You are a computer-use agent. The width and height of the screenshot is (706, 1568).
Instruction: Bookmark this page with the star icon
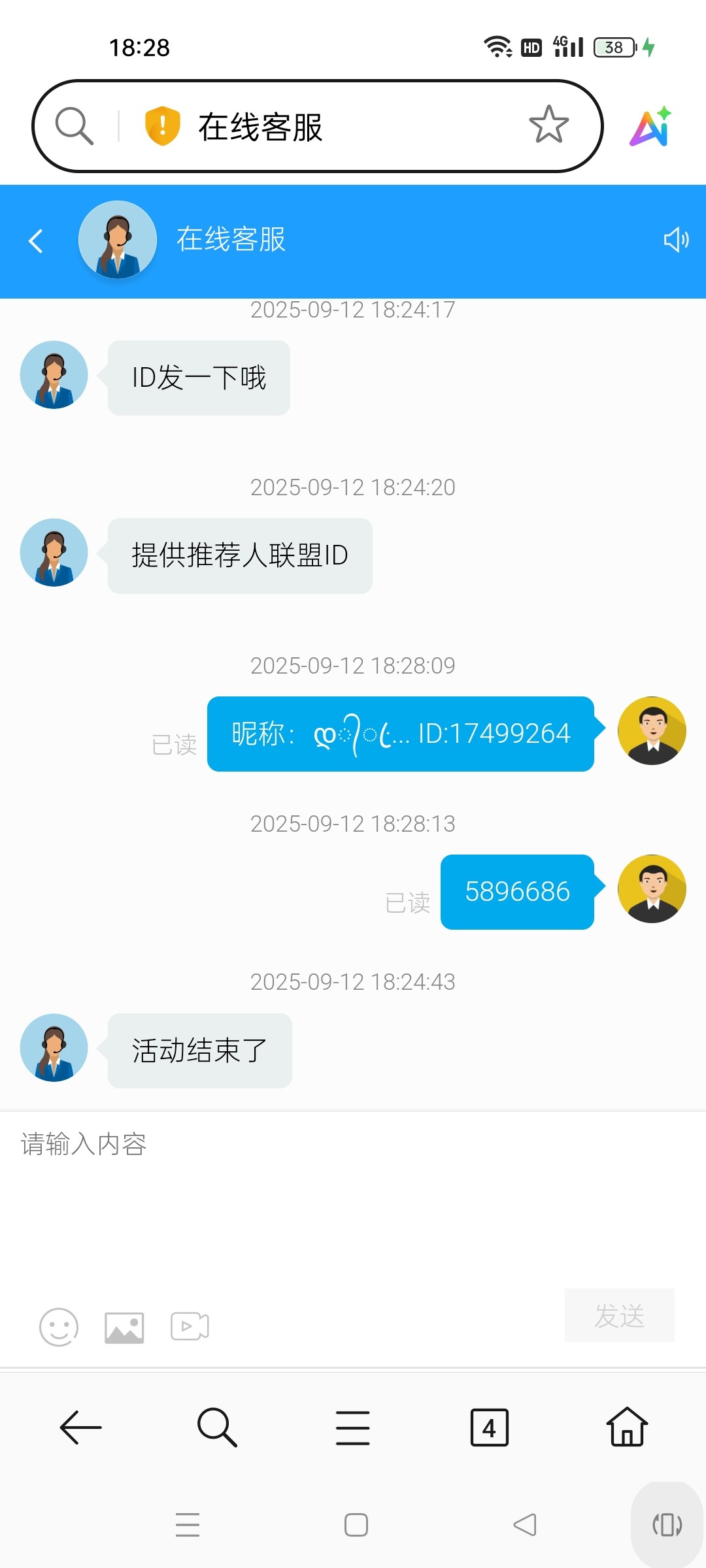coord(548,125)
